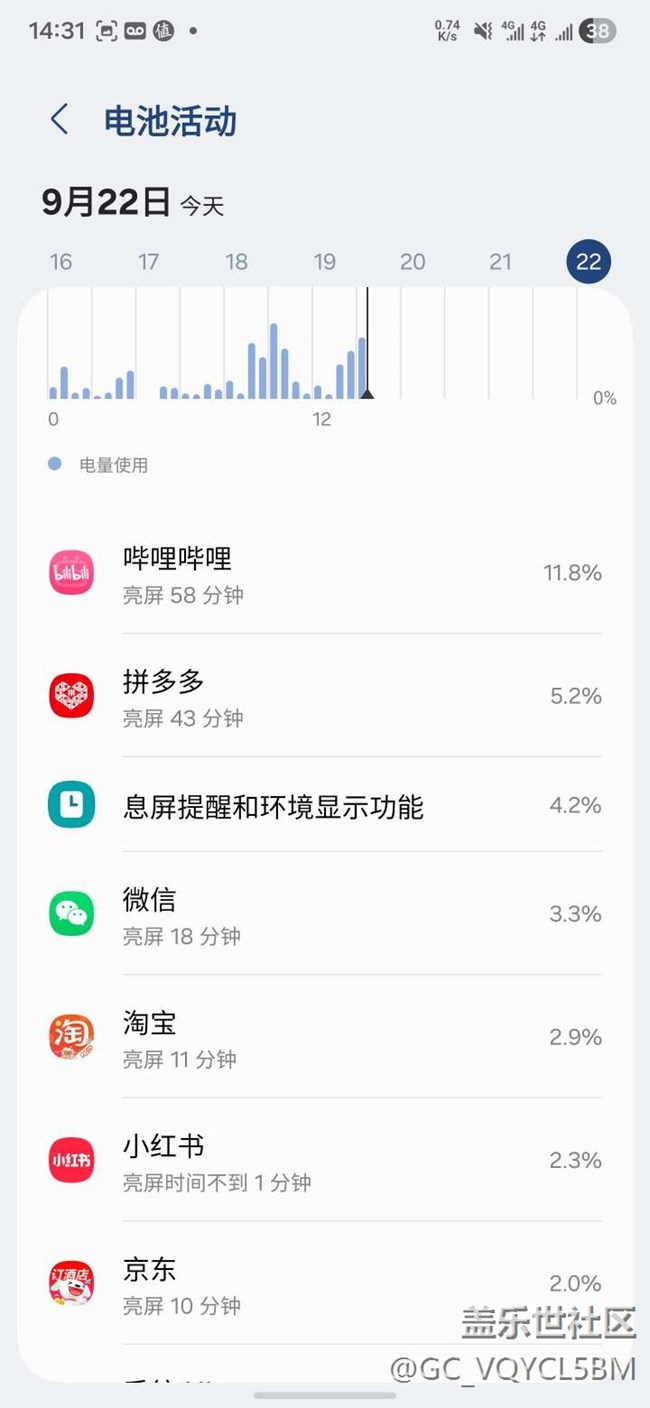650x1408 pixels.
Task: Open 微信 battery usage details
Action: coord(325,914)
